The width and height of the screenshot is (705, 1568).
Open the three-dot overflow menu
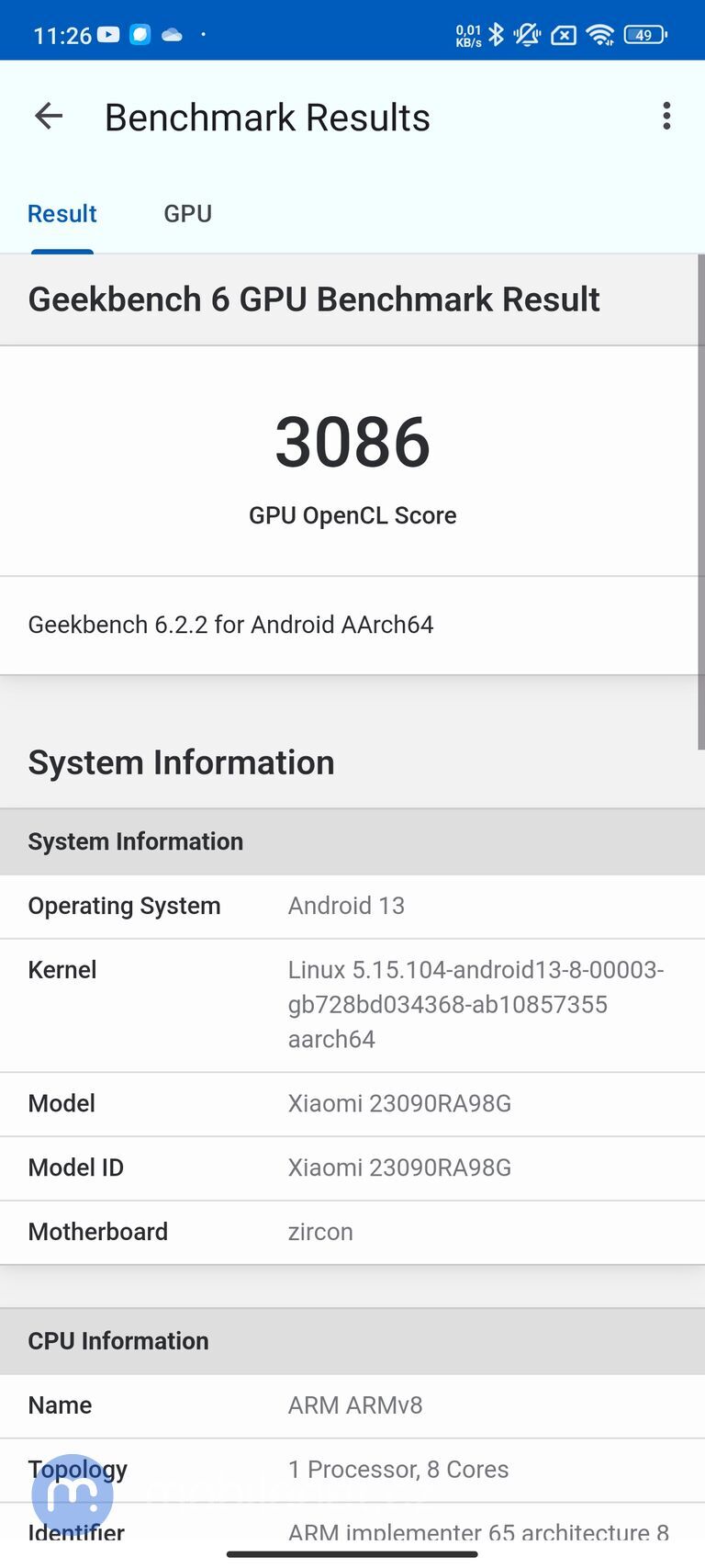666,116
